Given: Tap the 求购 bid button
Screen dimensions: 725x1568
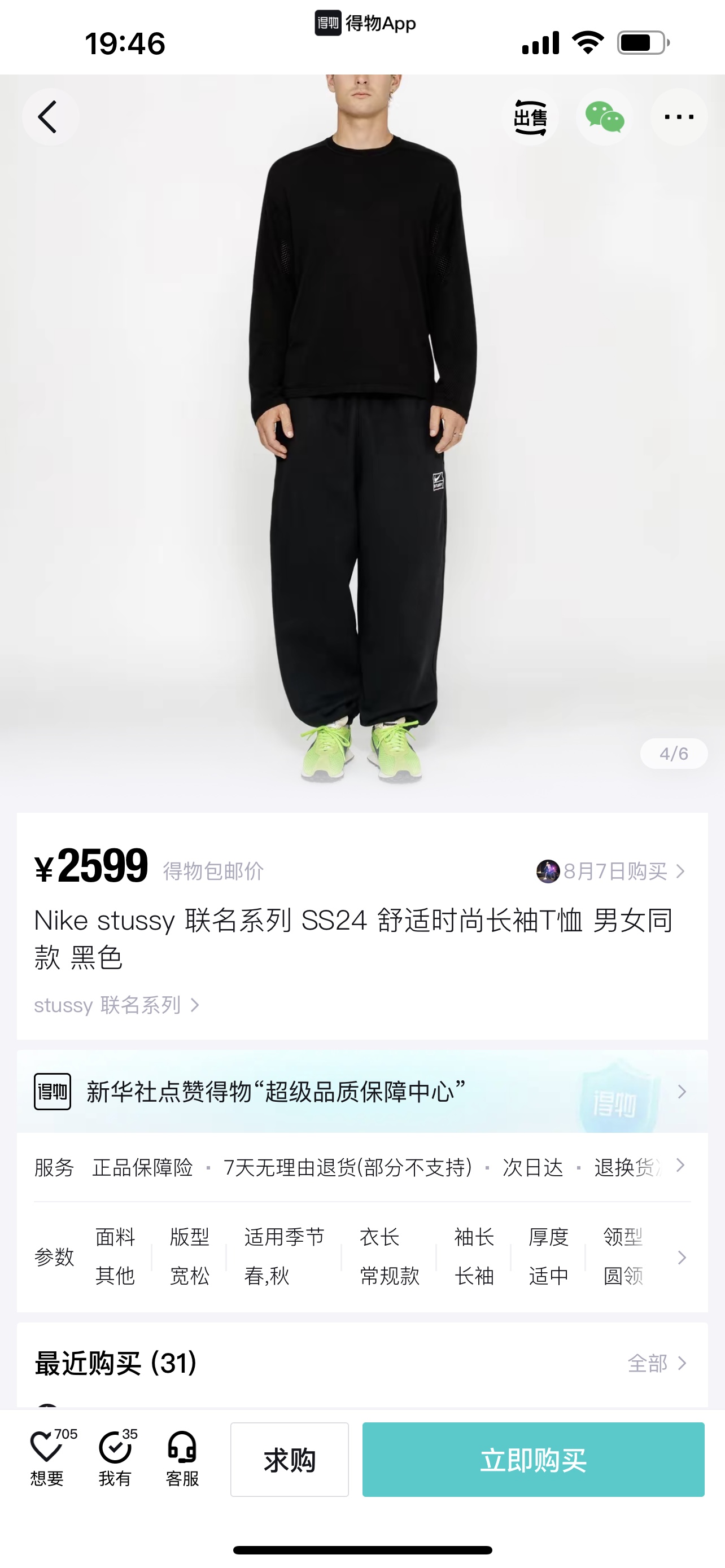Looking at the screenshot, I should (x=289, y=1460).
